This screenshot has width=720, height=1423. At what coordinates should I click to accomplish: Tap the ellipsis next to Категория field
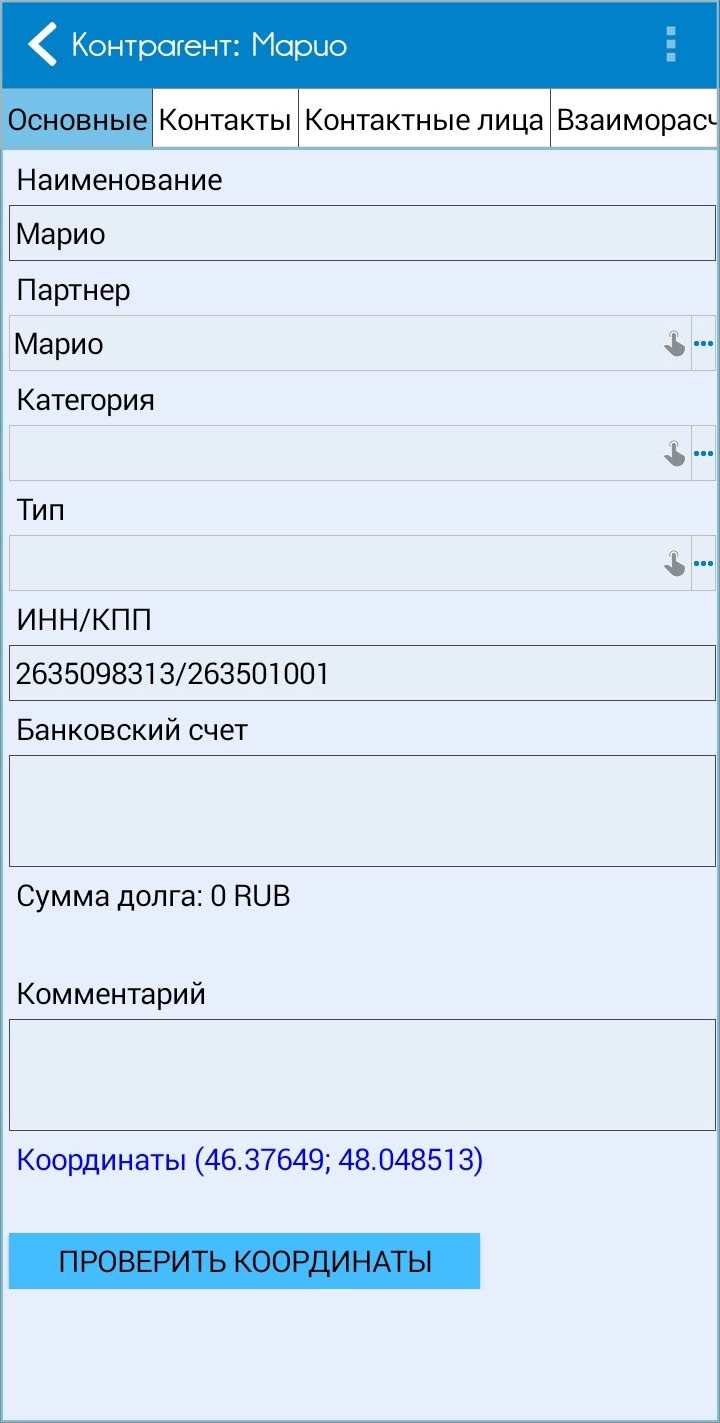704,453
